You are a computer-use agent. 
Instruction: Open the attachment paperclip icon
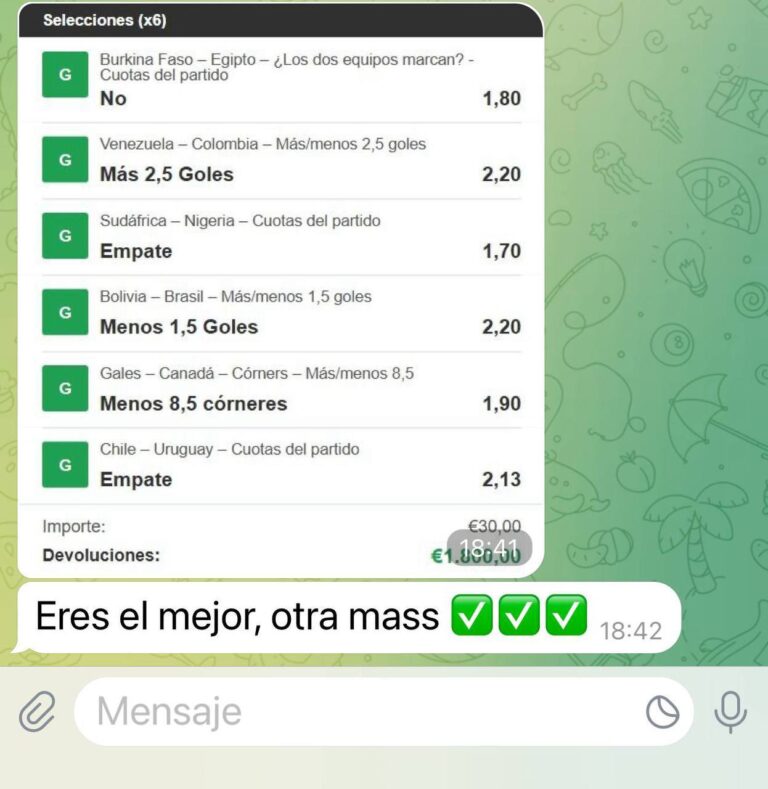click(37, 712)
